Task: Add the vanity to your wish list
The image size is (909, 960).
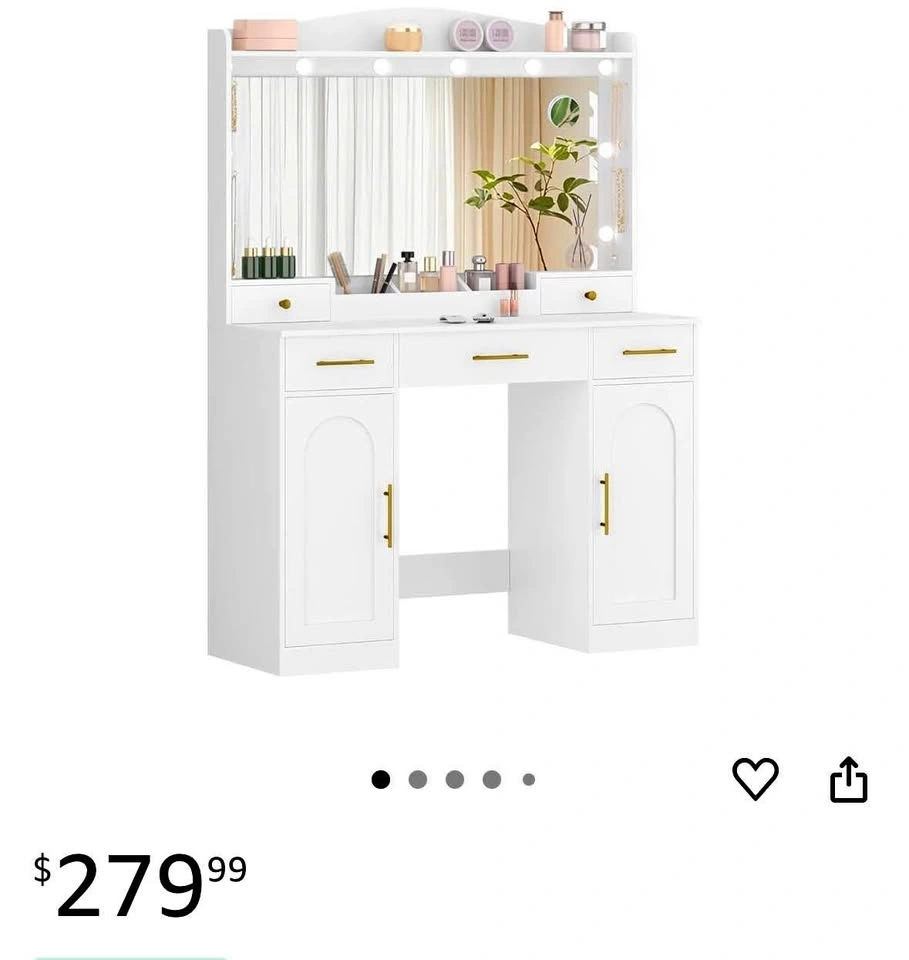Action: 755,778
